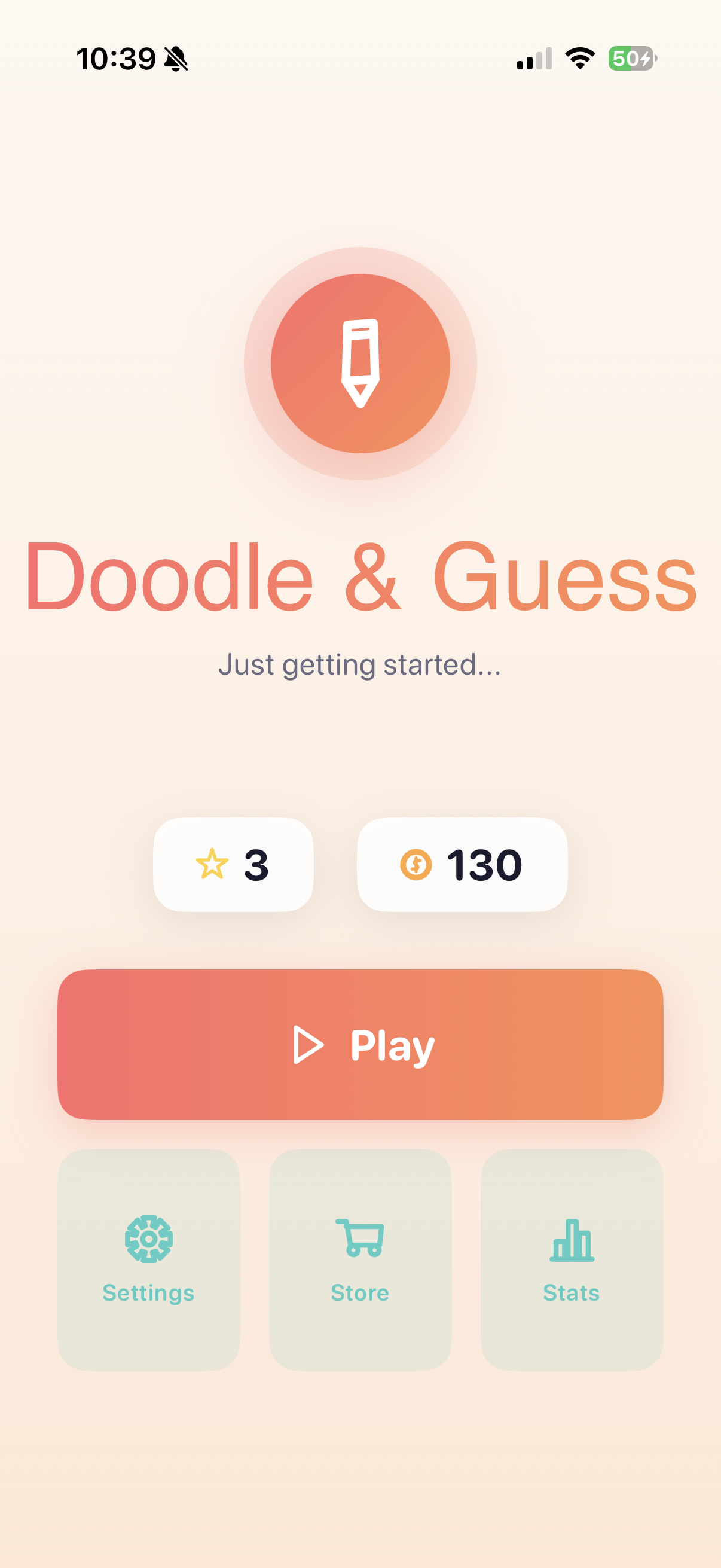721x1568 pixels.
Task: Click the coin balance badge showing 130
Action: click(461, 865)
